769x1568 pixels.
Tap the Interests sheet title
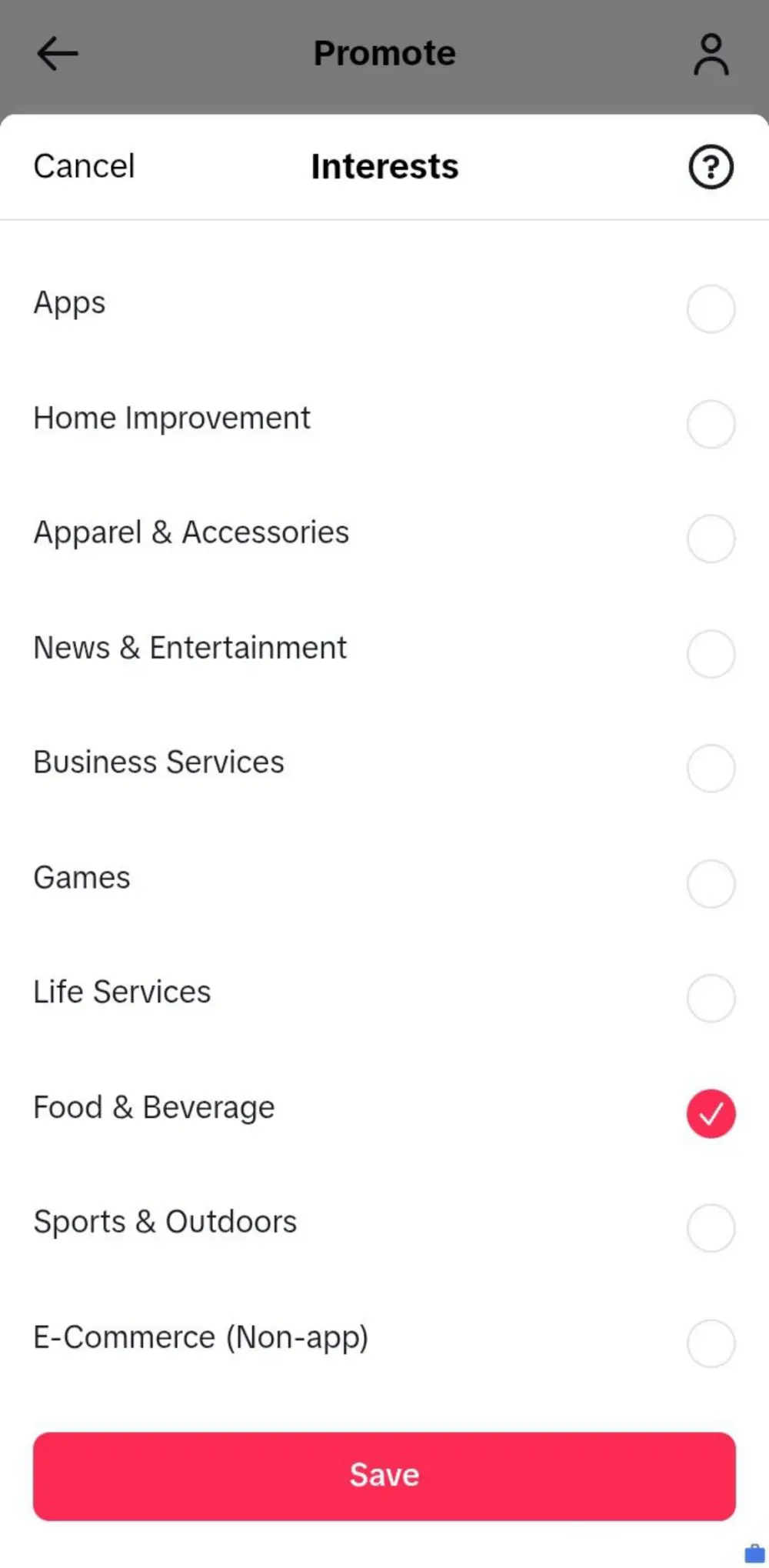[384, 166]
